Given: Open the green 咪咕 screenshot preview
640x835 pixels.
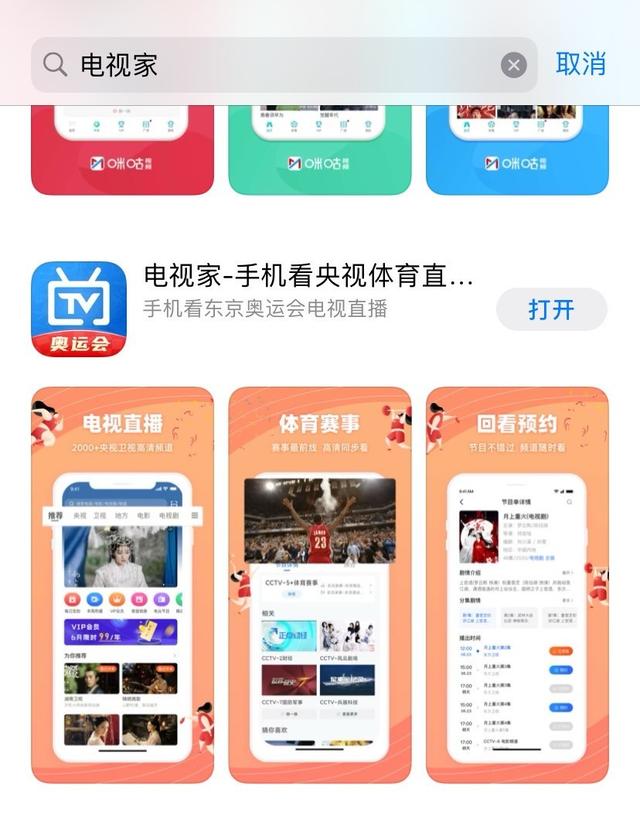Looking at the screenshot, I should [x=319, y=150].
